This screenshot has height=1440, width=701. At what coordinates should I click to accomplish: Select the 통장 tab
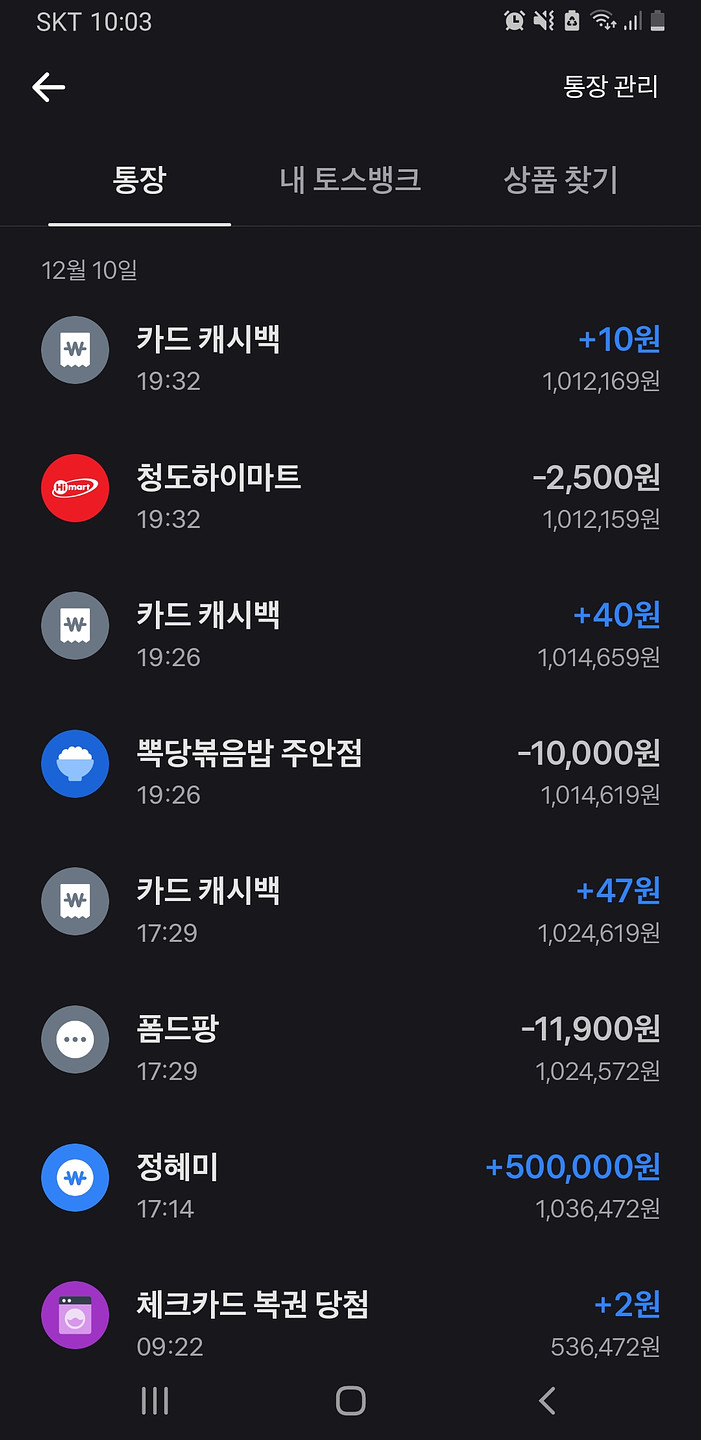pos(139,181)
